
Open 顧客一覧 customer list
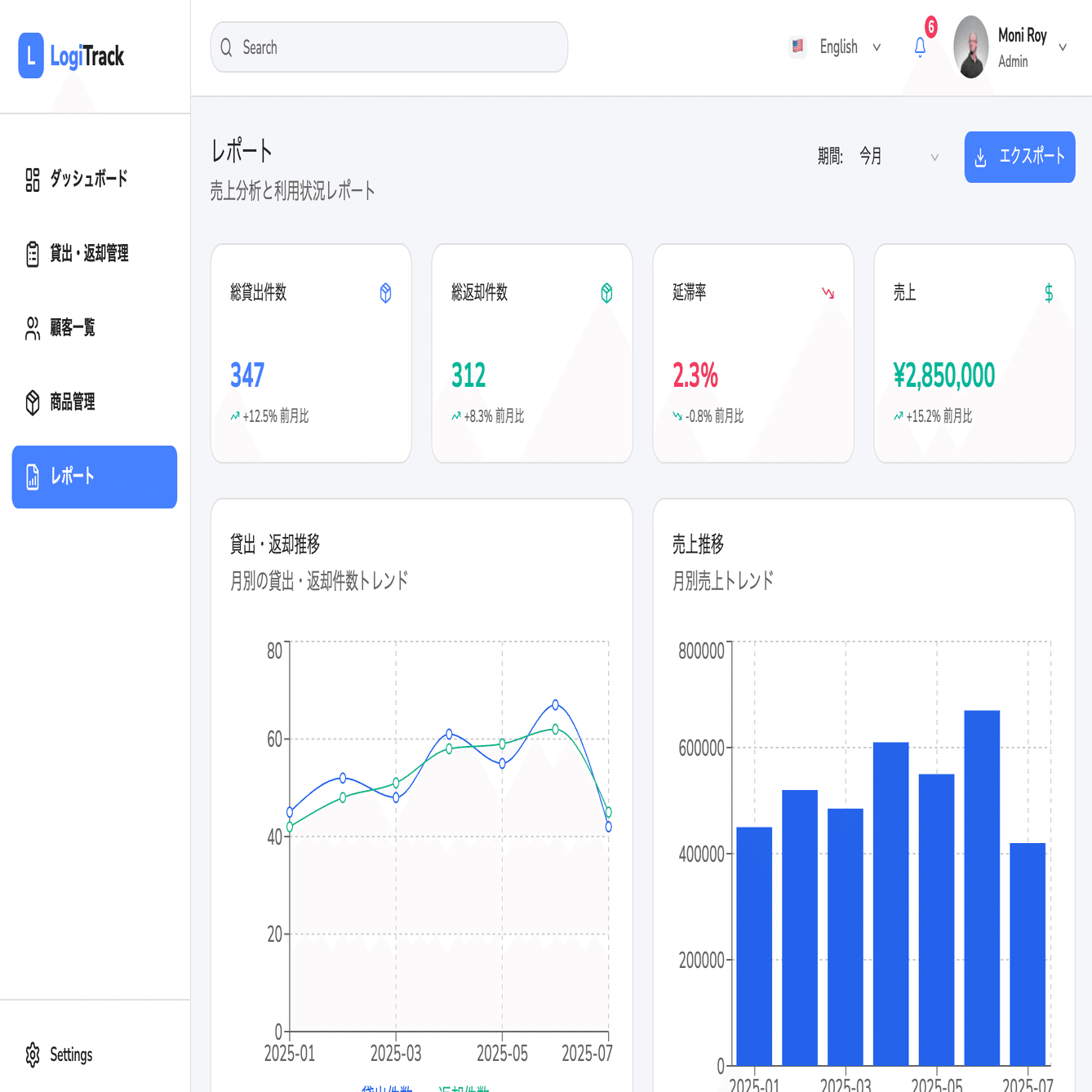tap(95, 328)
